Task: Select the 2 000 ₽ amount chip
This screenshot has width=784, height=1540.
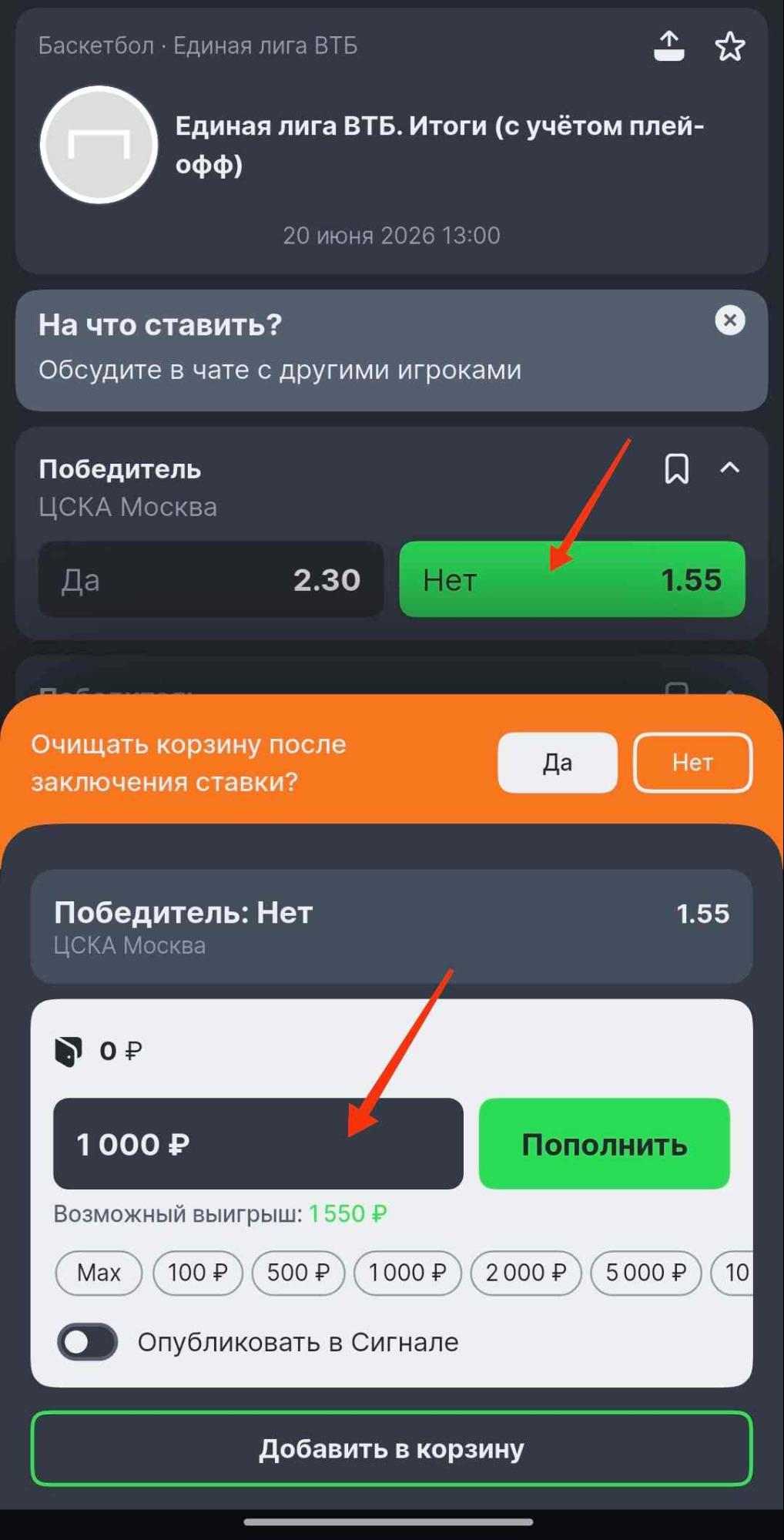Action: pos(525,1273)
